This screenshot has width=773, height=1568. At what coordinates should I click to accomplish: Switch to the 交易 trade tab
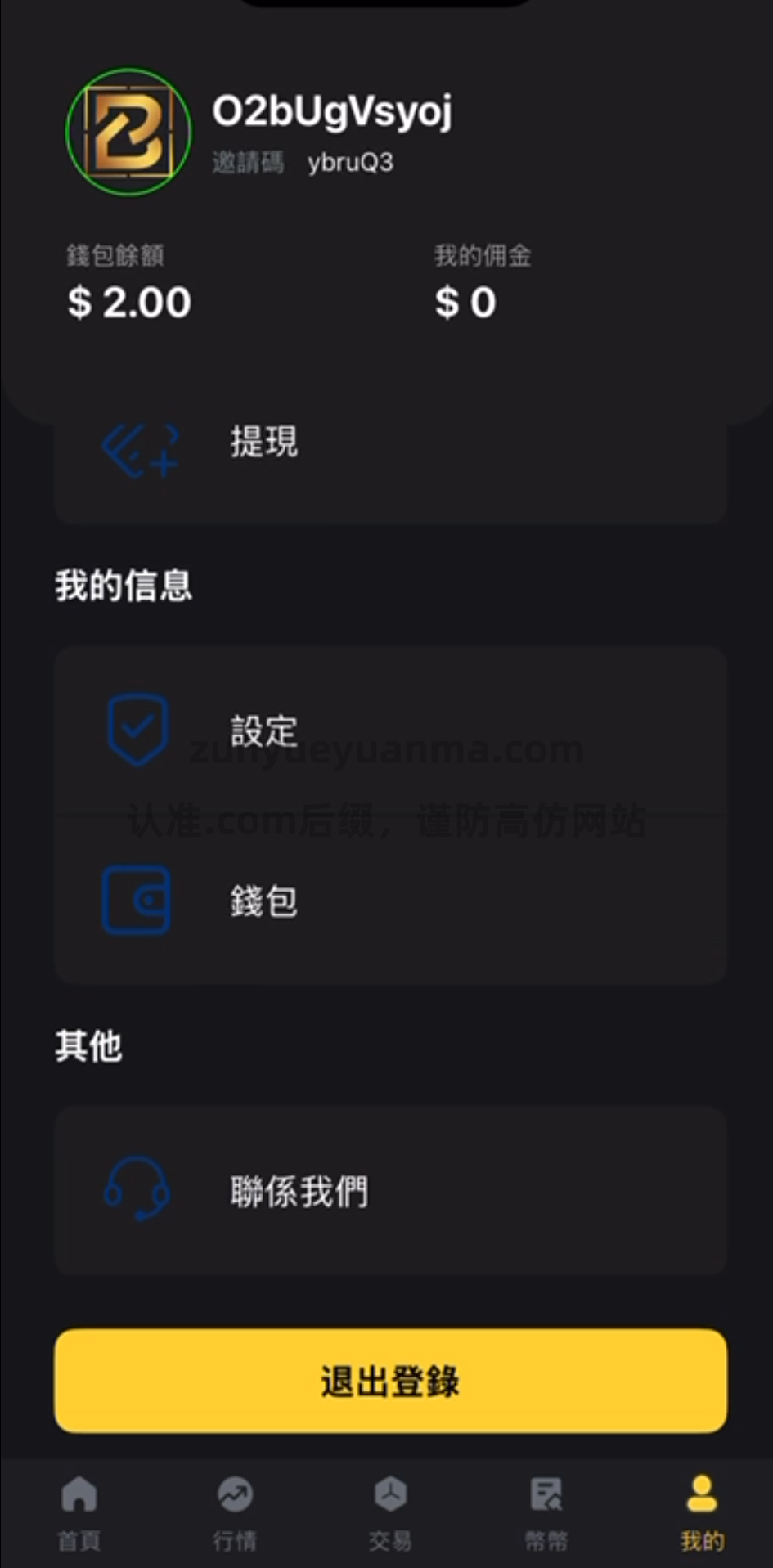pos(390,1513)
